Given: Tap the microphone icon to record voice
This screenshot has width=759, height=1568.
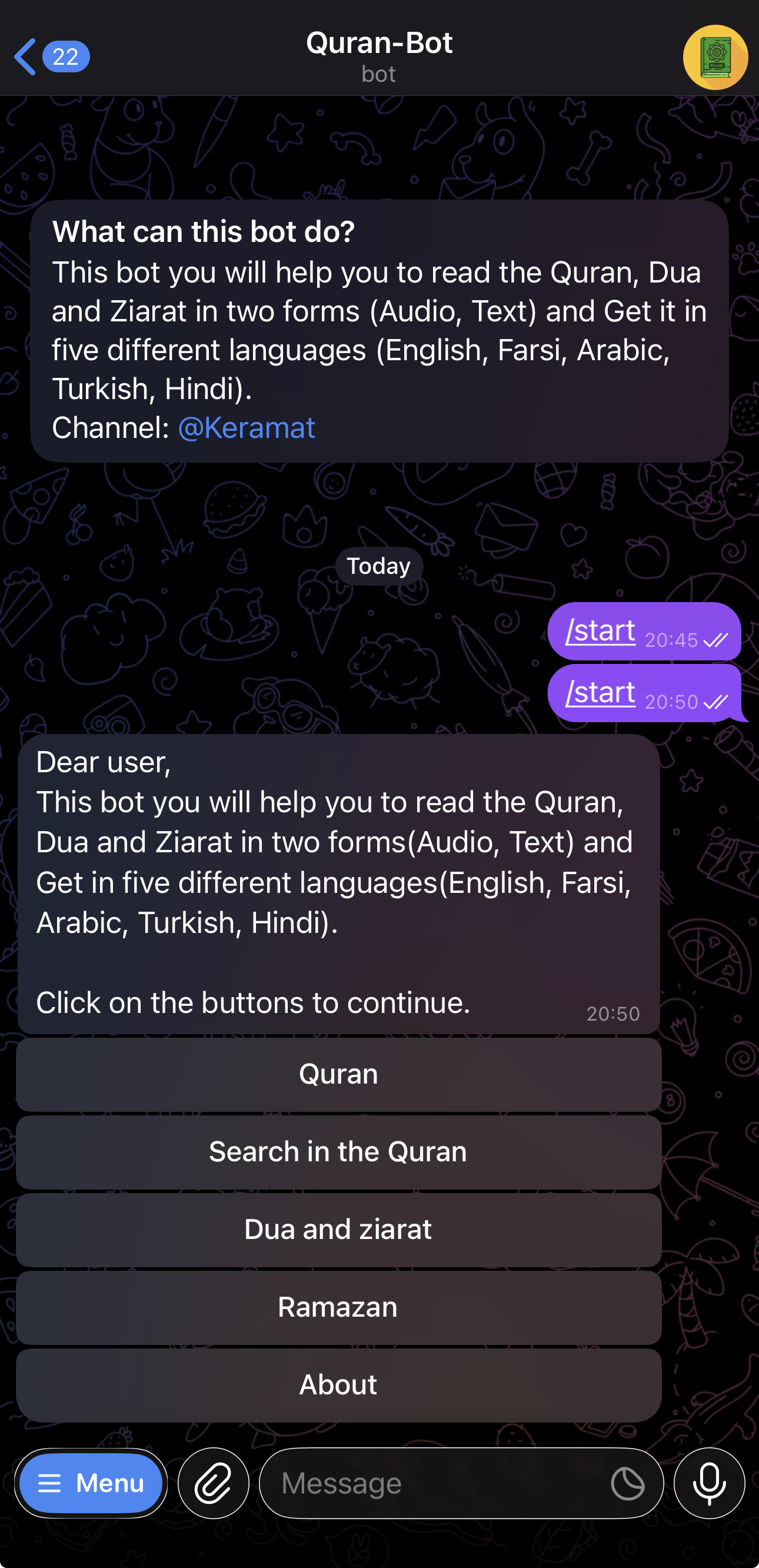Looking at the screenshot, I should [x=710, y=1483].
